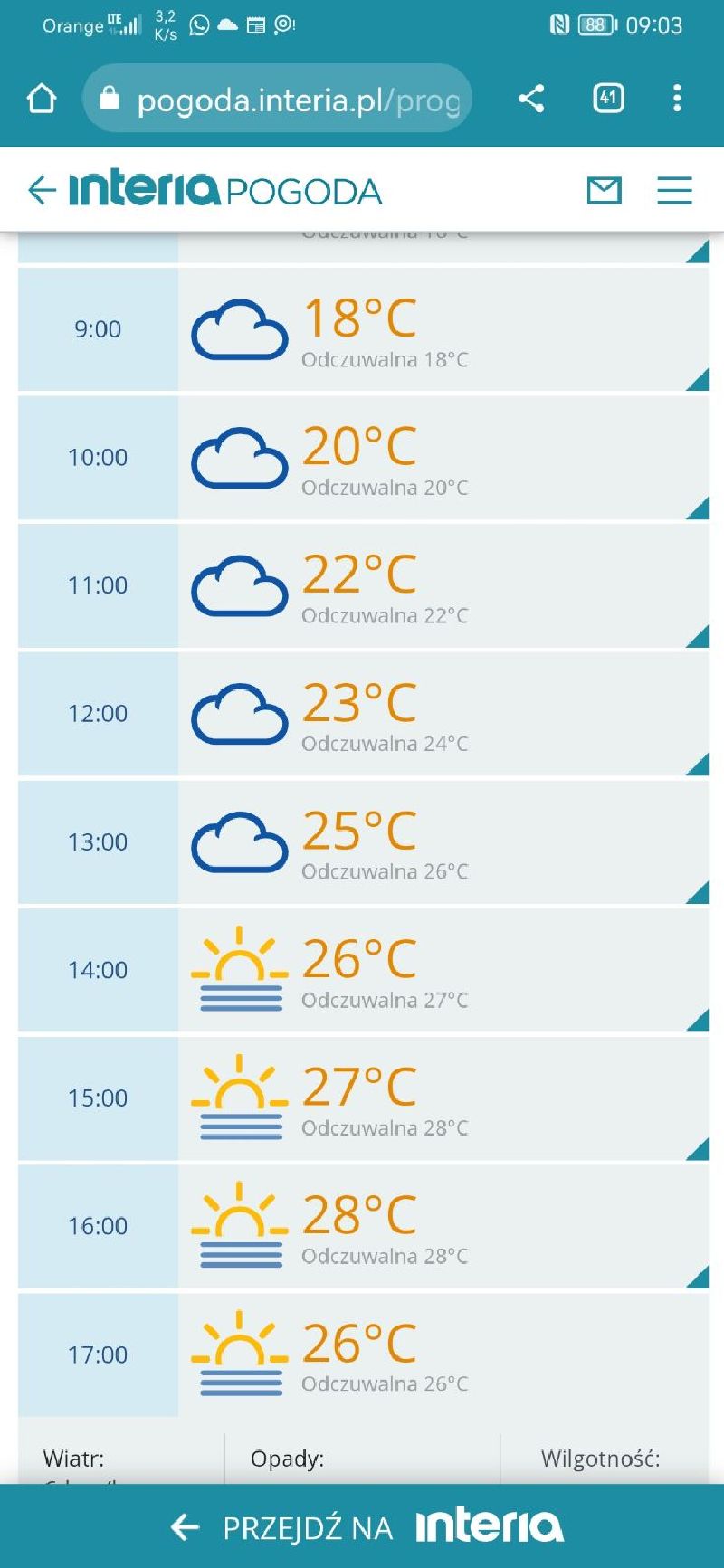Share this page from the browser toolbar
Image resolution: width=724 pixels, height=1568 pixels.
[531, 98]
